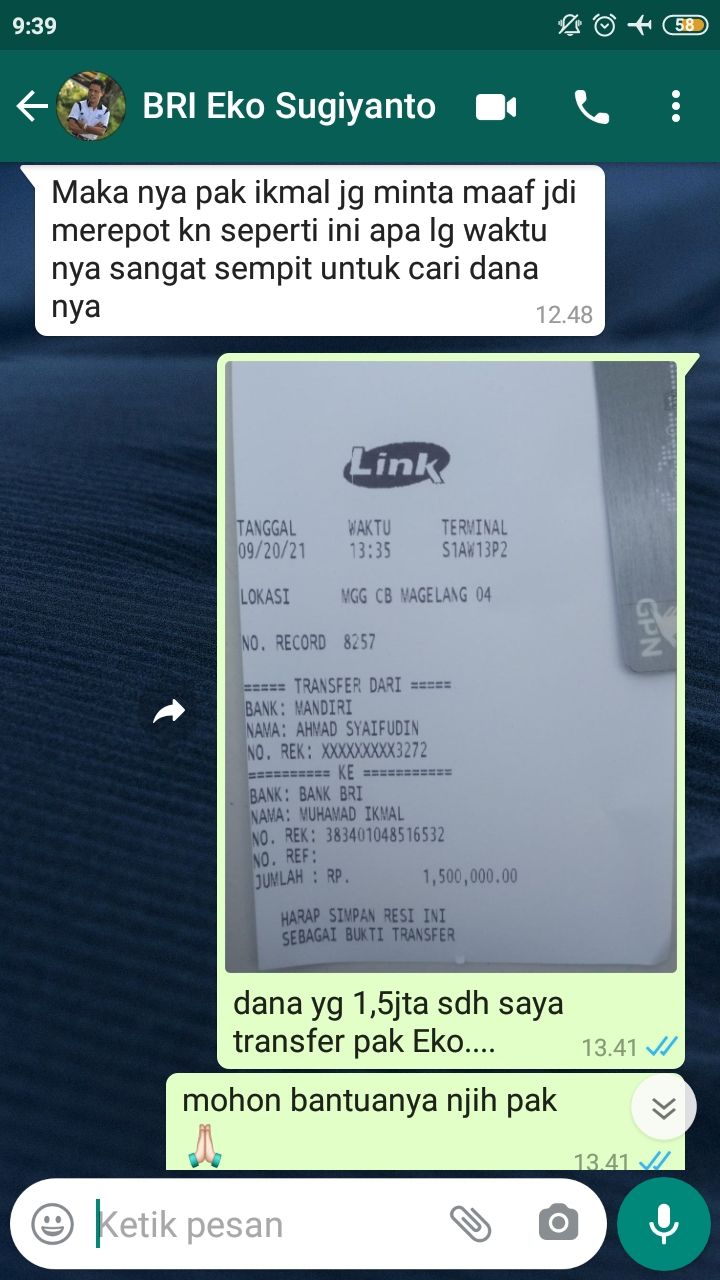Open the transfer receipt photo
720x1280 pixels.
450,666
